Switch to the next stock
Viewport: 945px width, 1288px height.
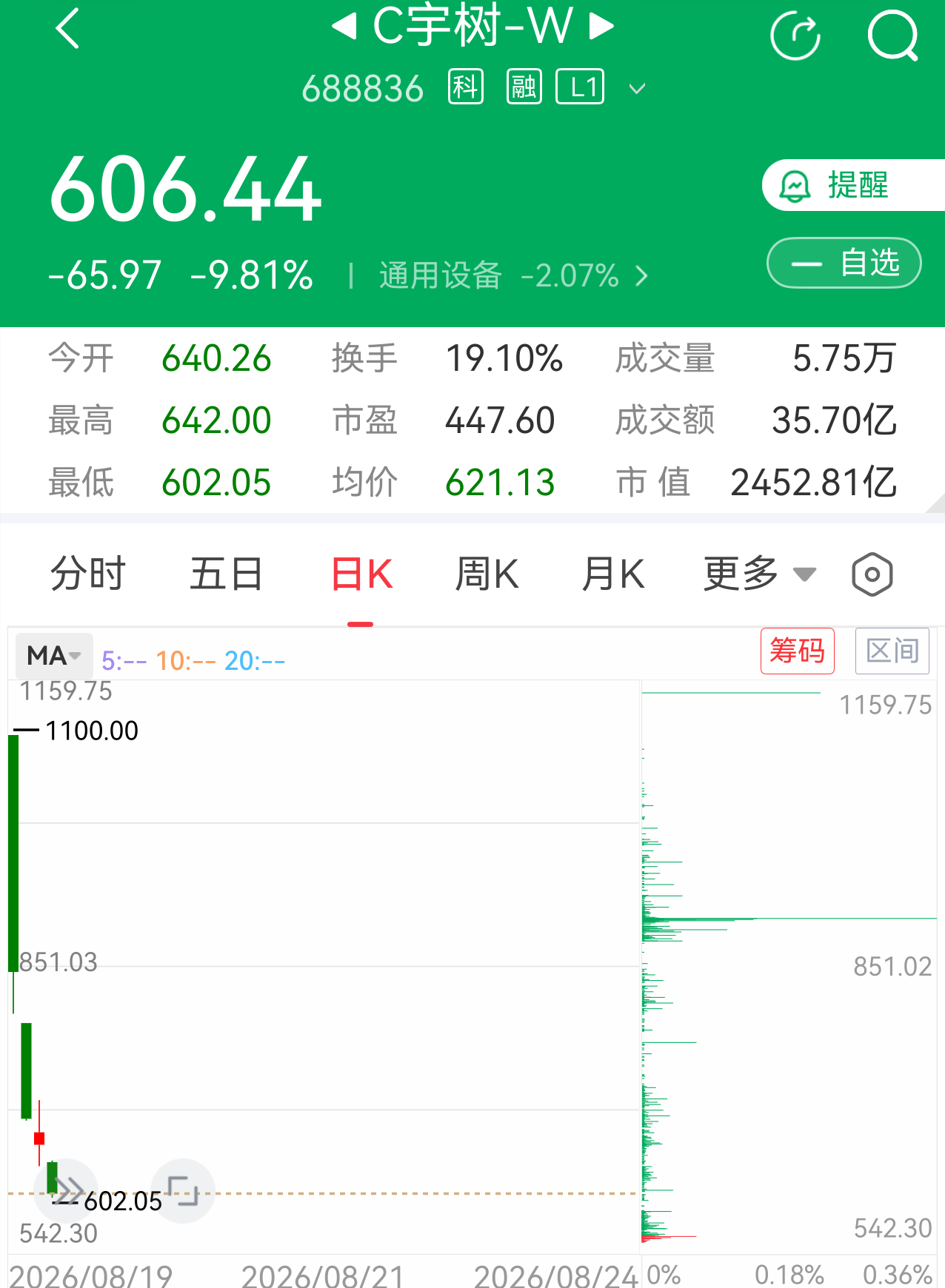(601, 27)
